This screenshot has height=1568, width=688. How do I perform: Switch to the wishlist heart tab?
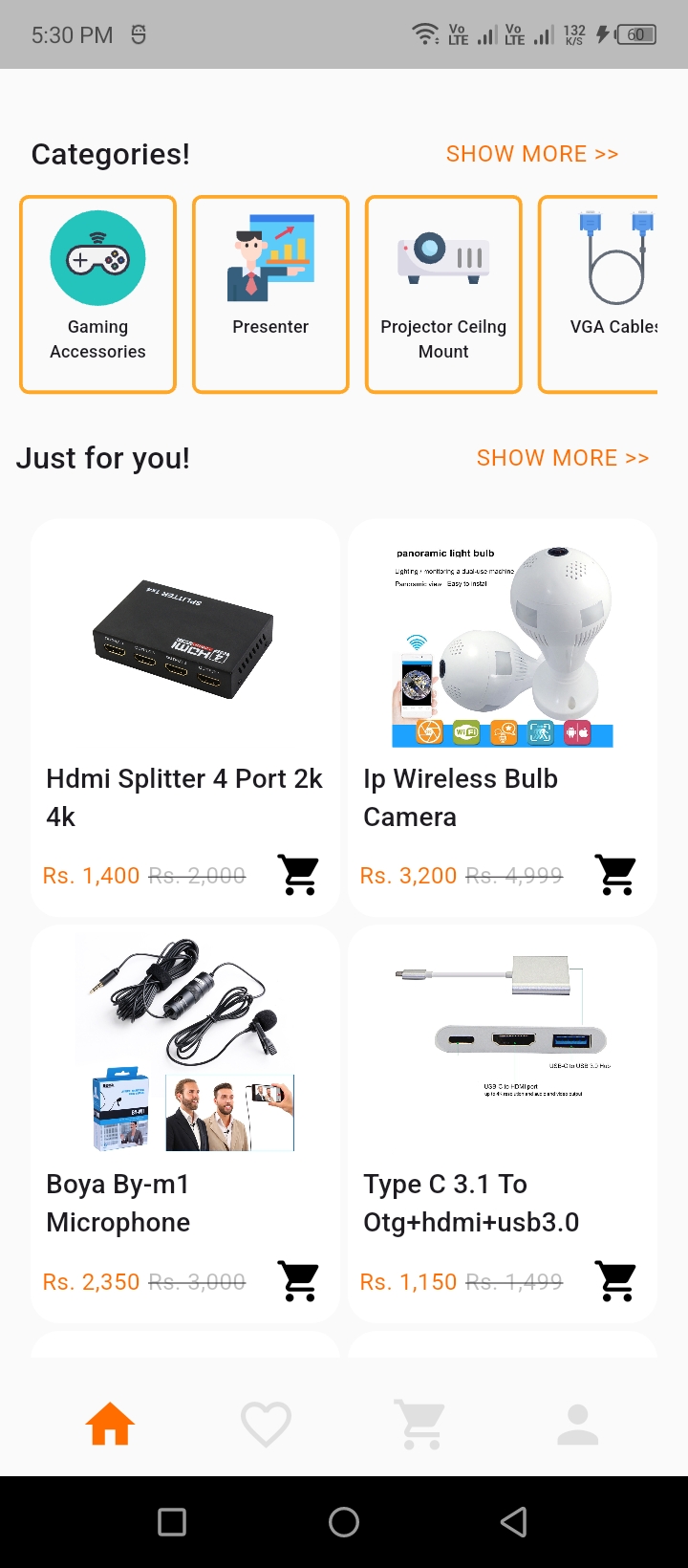(266, 1425)
